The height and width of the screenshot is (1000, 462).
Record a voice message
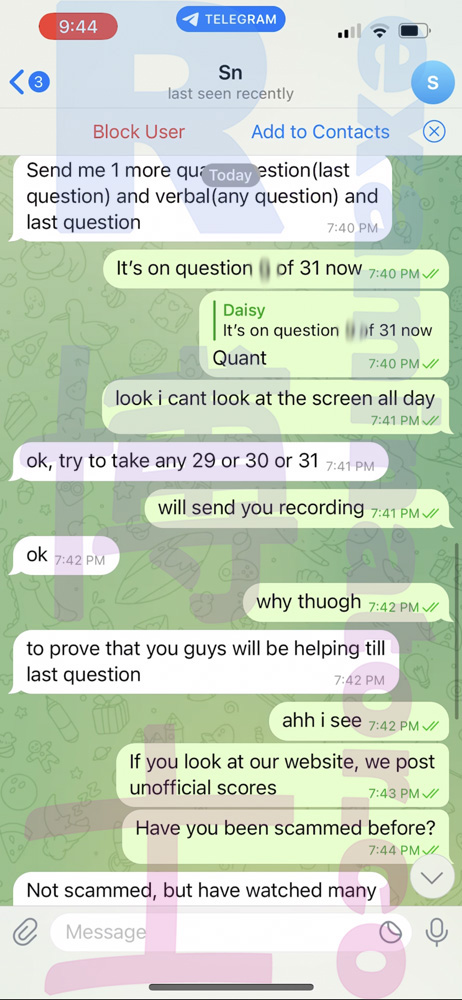[x=436, y=933]
